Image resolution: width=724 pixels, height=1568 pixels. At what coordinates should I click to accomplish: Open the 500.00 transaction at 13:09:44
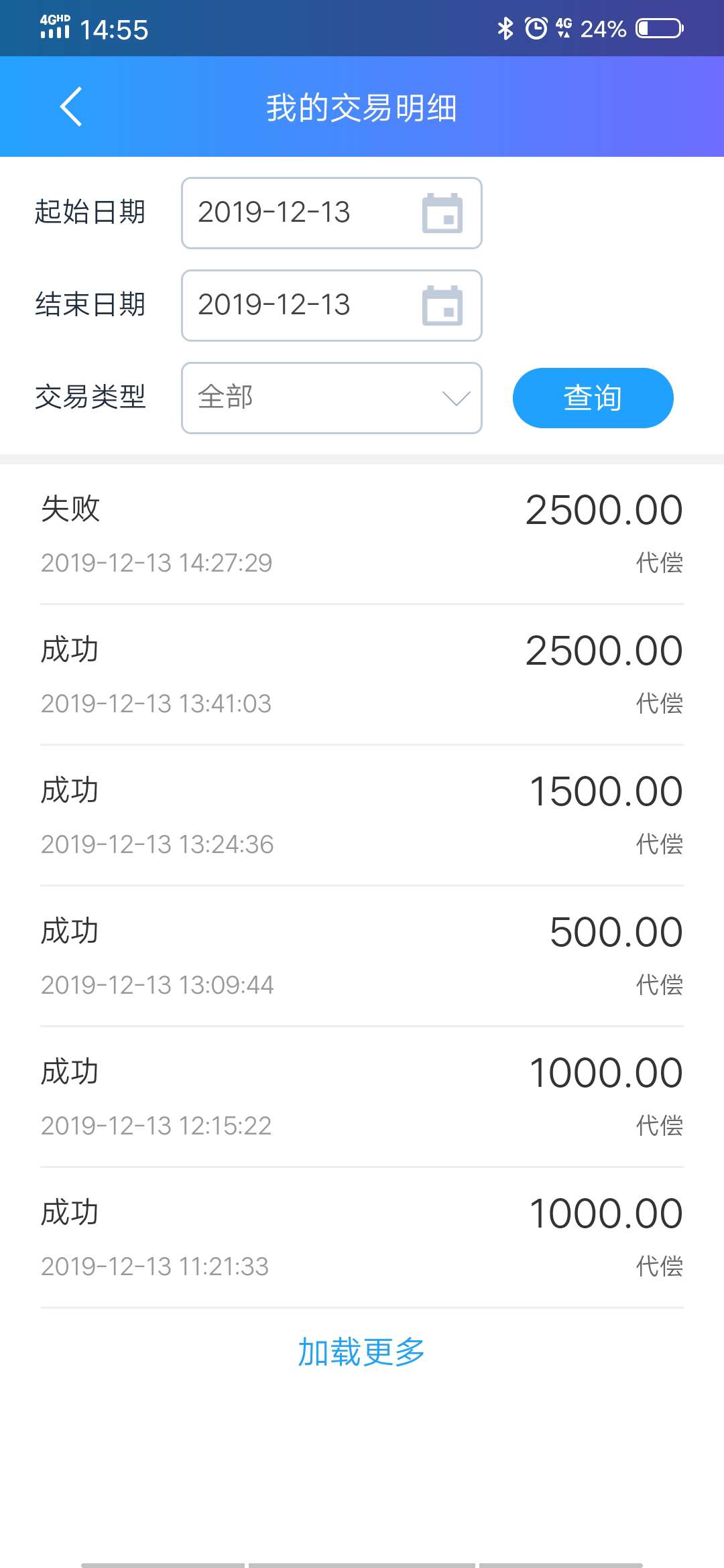point(362,956)
